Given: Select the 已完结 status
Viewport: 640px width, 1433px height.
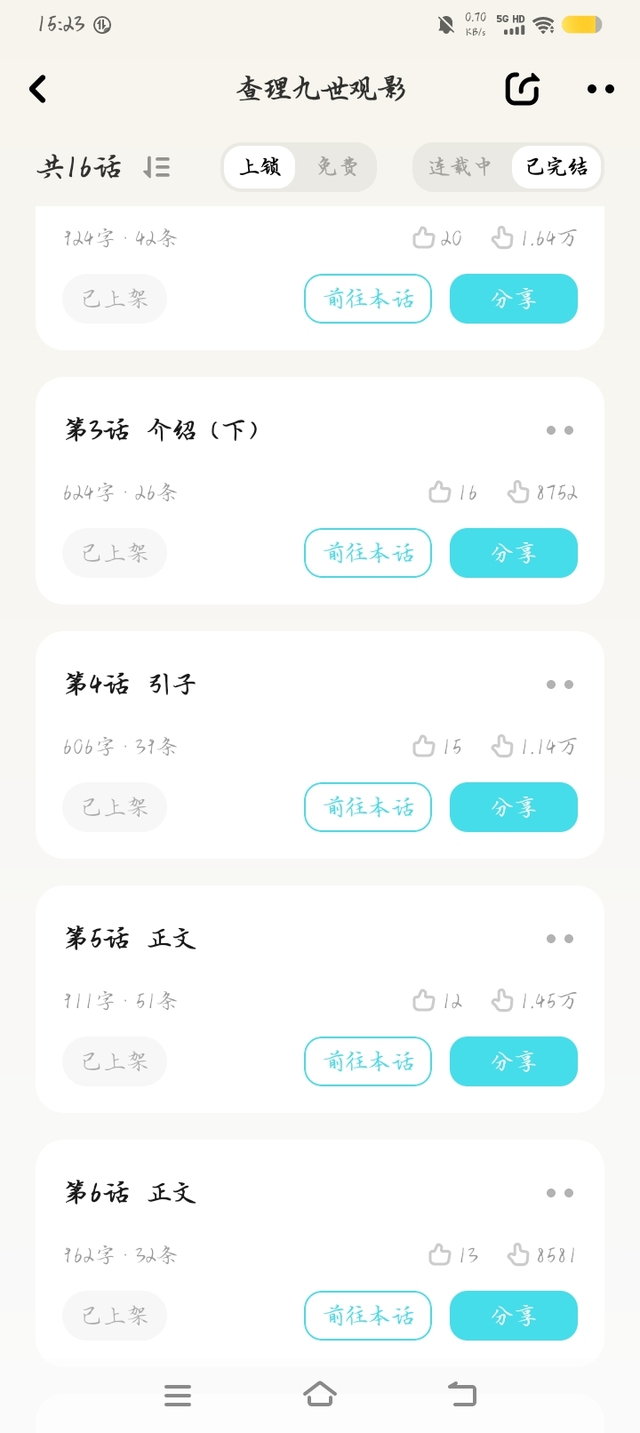Looking at the screenshot, I should [x=557, y=167].
